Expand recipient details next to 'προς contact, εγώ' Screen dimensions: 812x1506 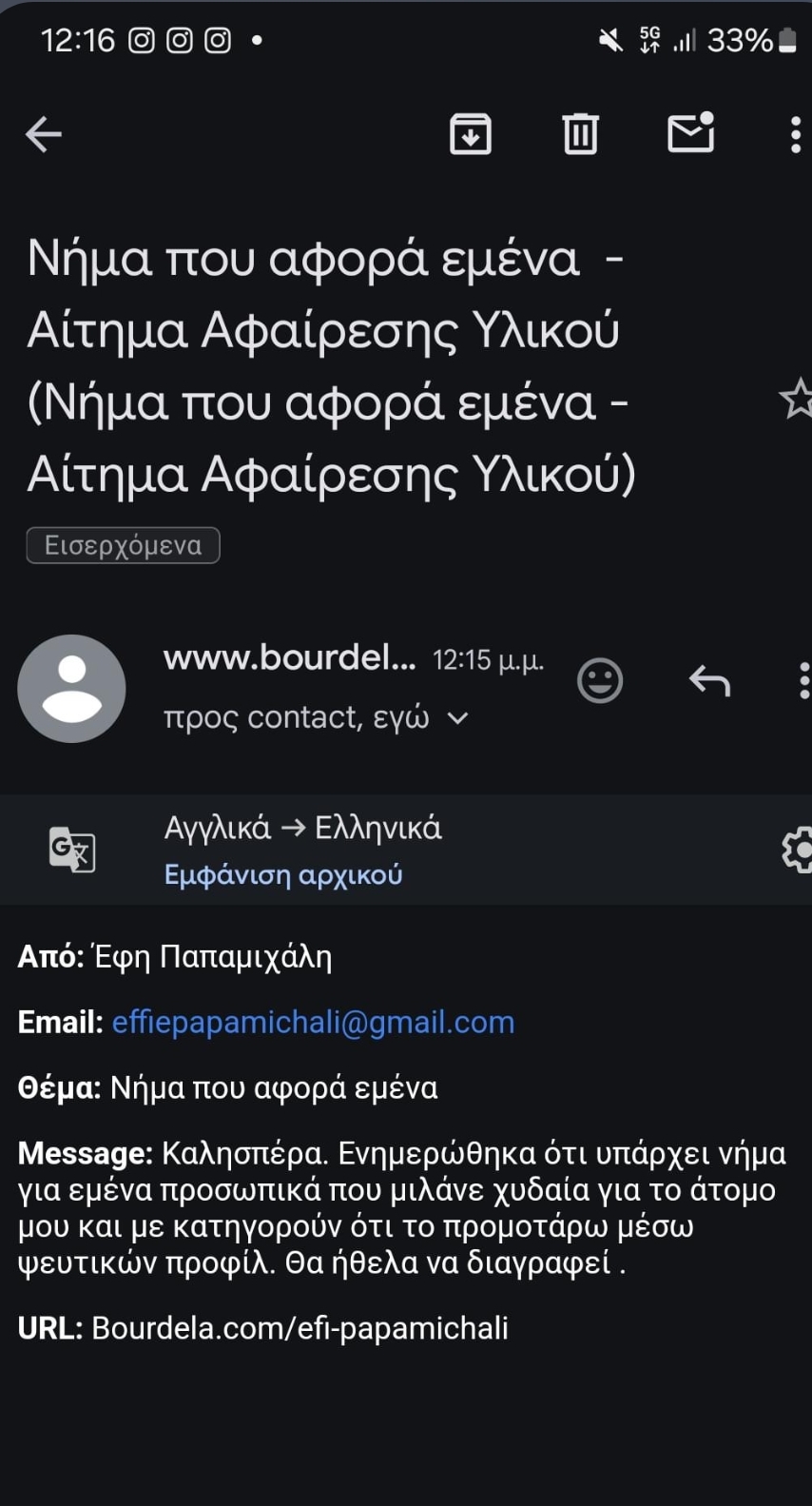click(x=458, y=718)
